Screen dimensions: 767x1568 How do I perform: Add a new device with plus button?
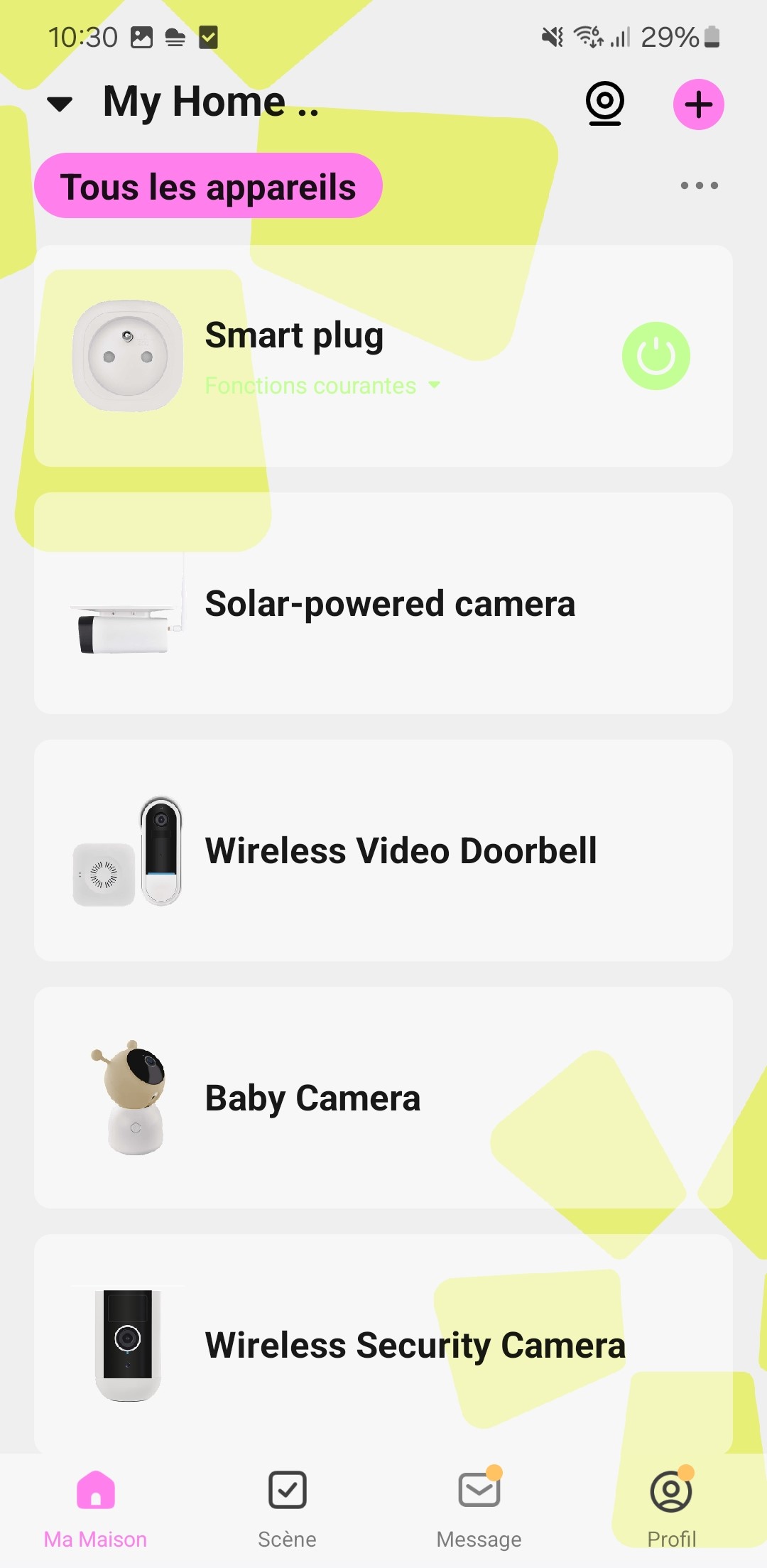point(698,104)
